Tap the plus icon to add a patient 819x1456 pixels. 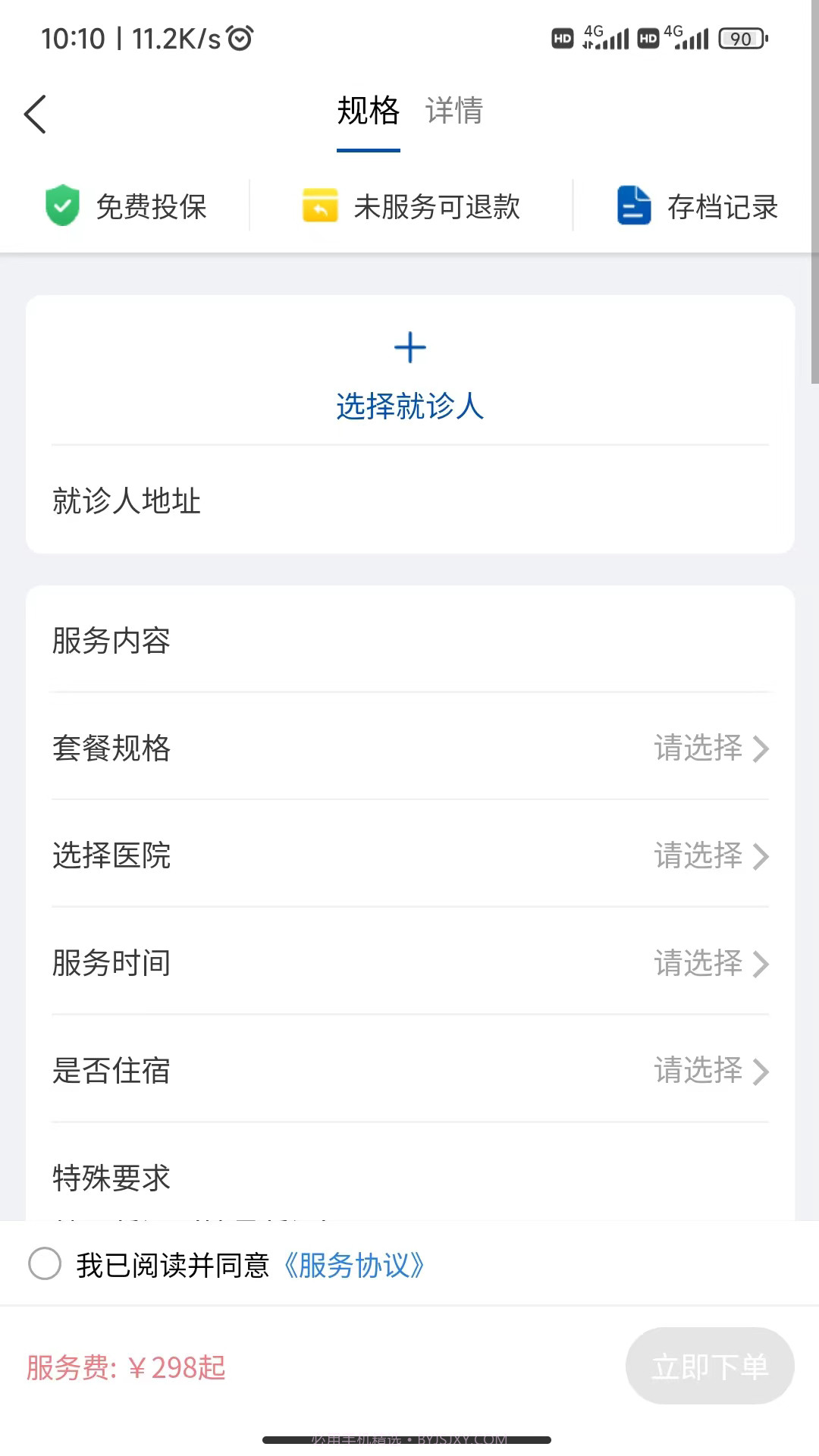(409, 347)
